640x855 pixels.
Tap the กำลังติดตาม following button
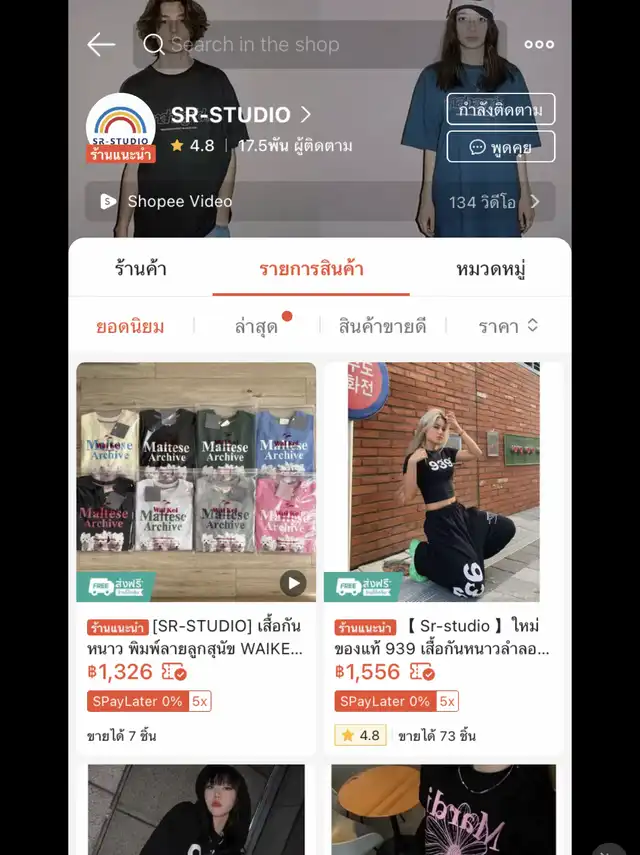[500, 109]
